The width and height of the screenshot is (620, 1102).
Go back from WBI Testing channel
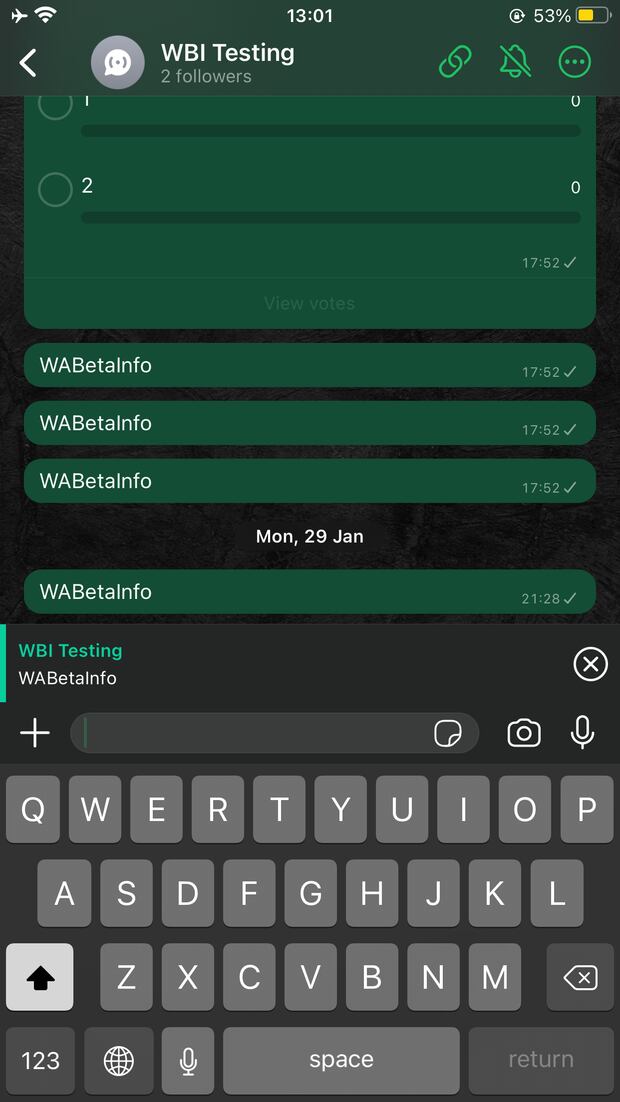coord(28,63)
